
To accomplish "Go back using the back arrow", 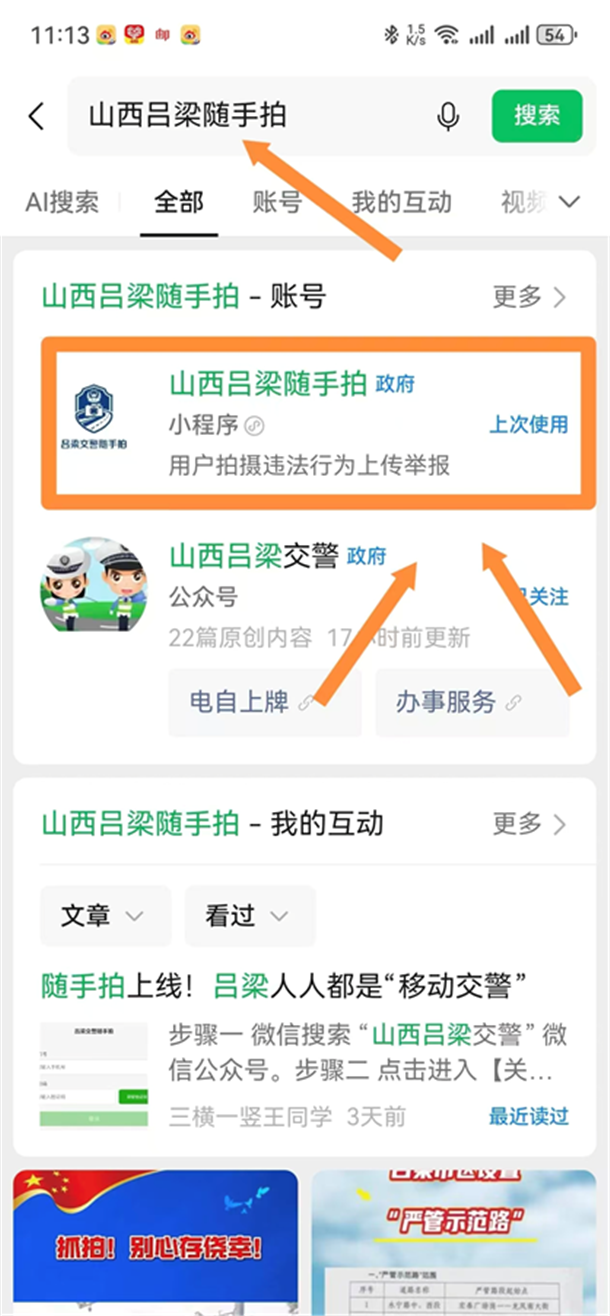I will (36, 116).
